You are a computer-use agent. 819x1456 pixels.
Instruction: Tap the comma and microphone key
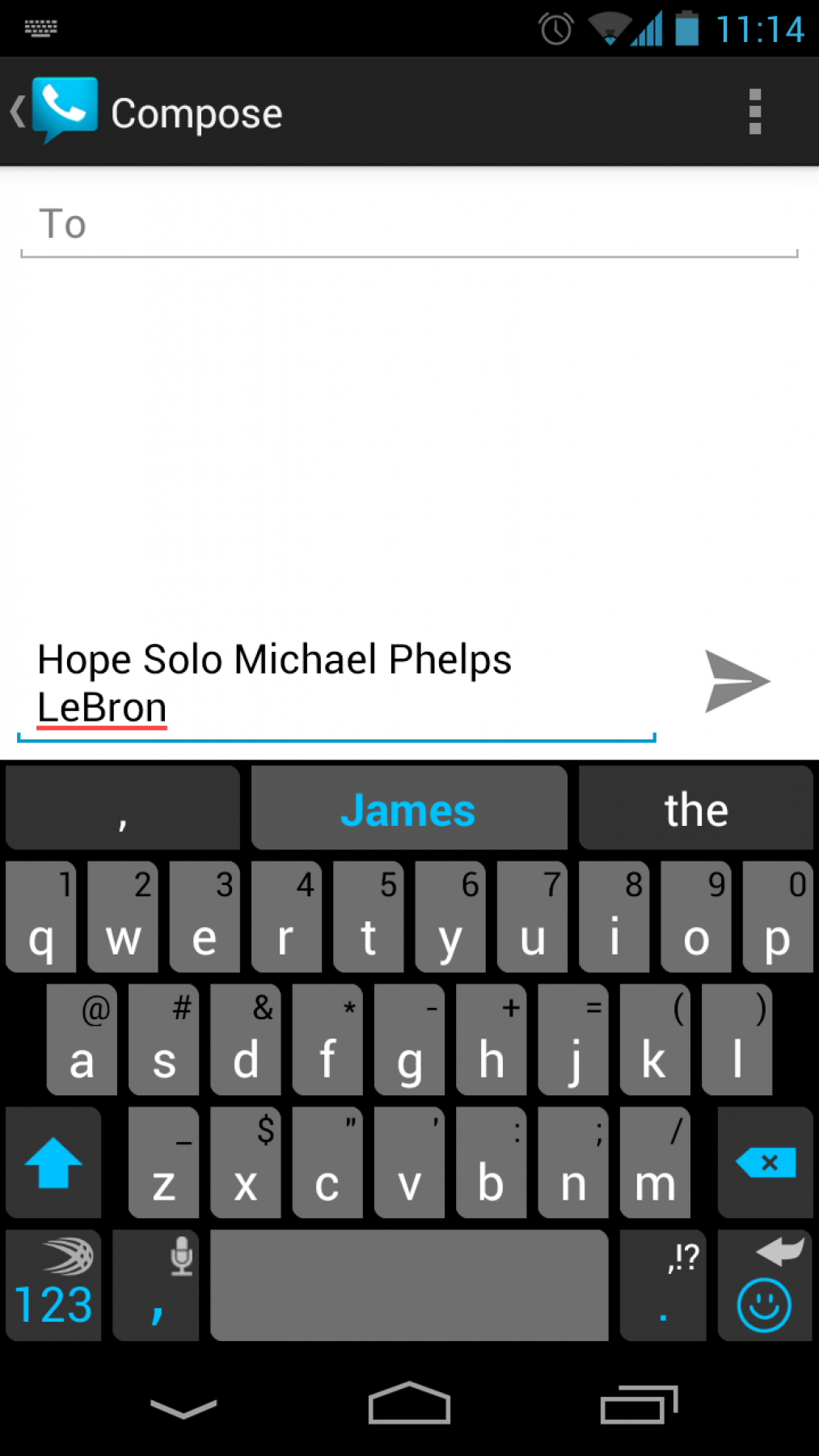point(156,1286)
